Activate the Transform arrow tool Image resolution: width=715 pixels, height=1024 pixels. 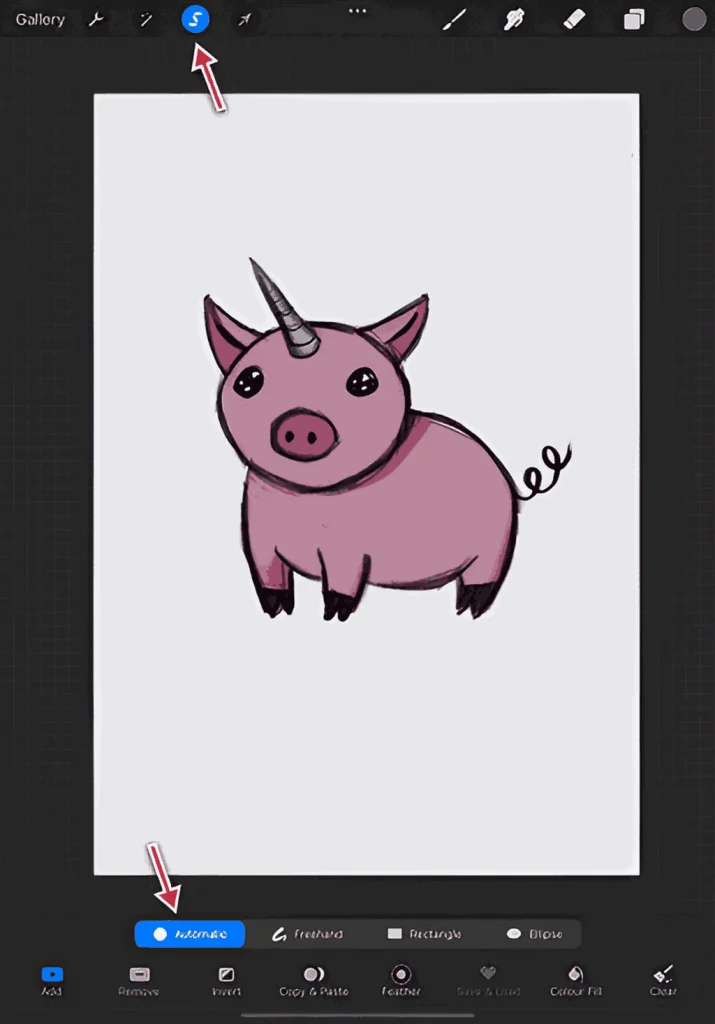(244, 19)
